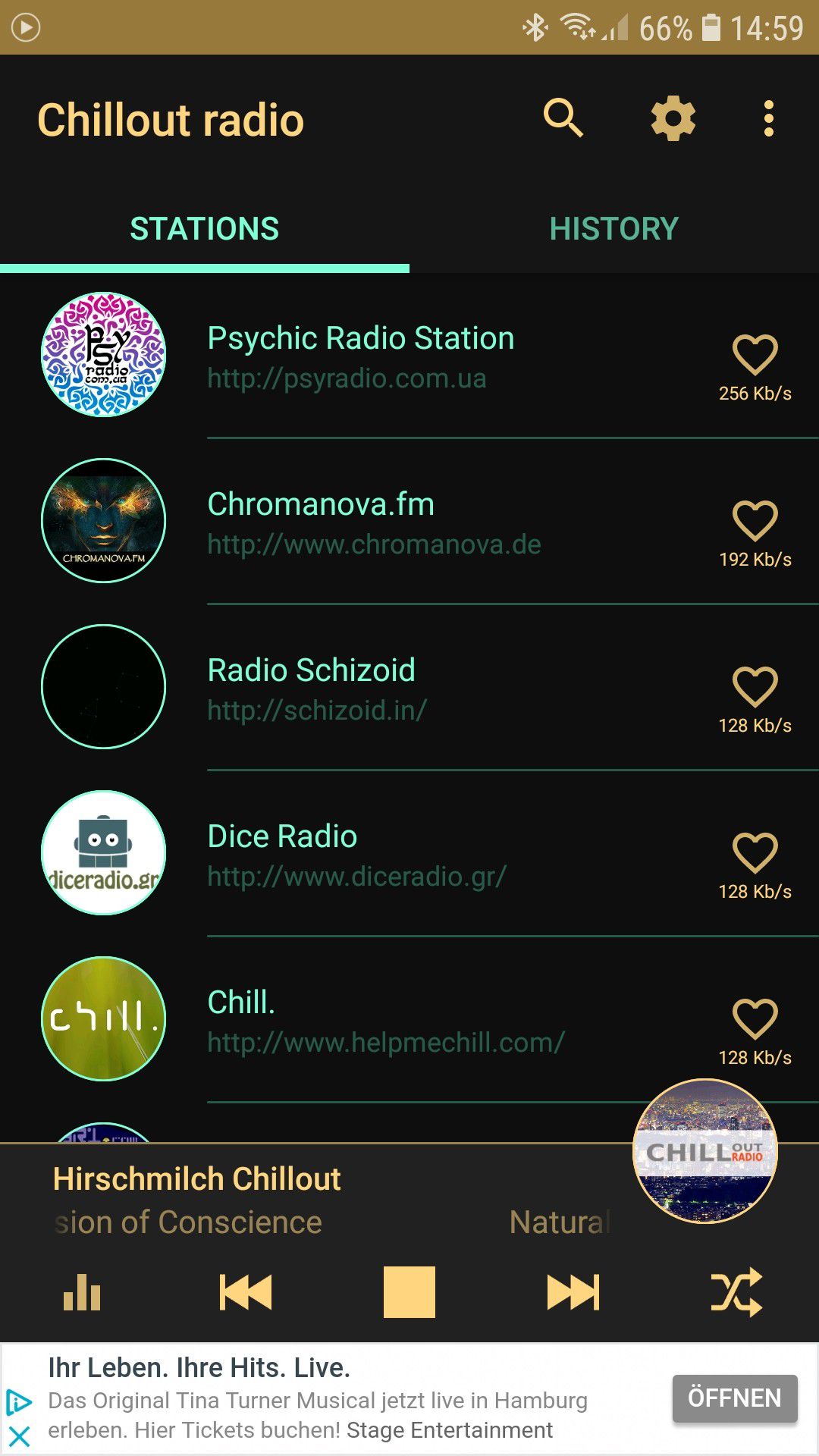Favorite the Psychic Radio Station
This screenshot has height=1456, width=819.
(755, 354)
